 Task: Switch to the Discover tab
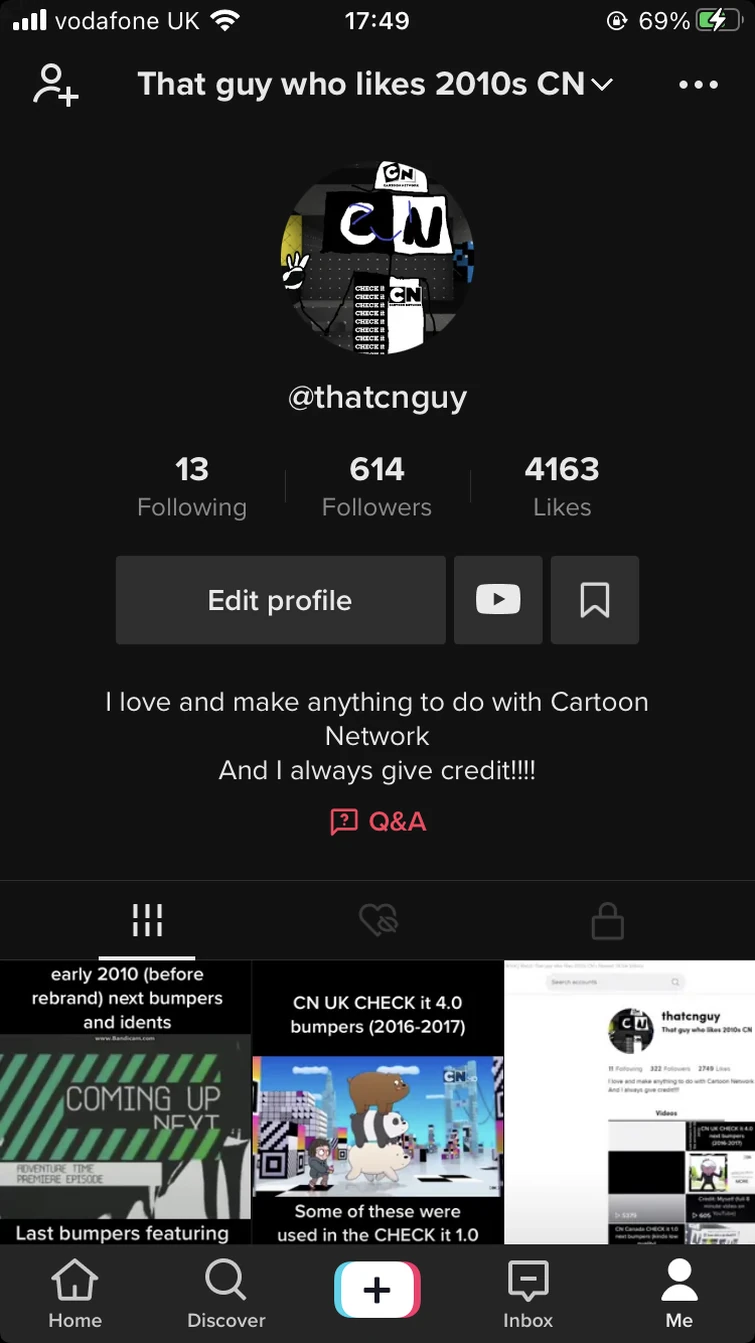(x=226, y=1294)
